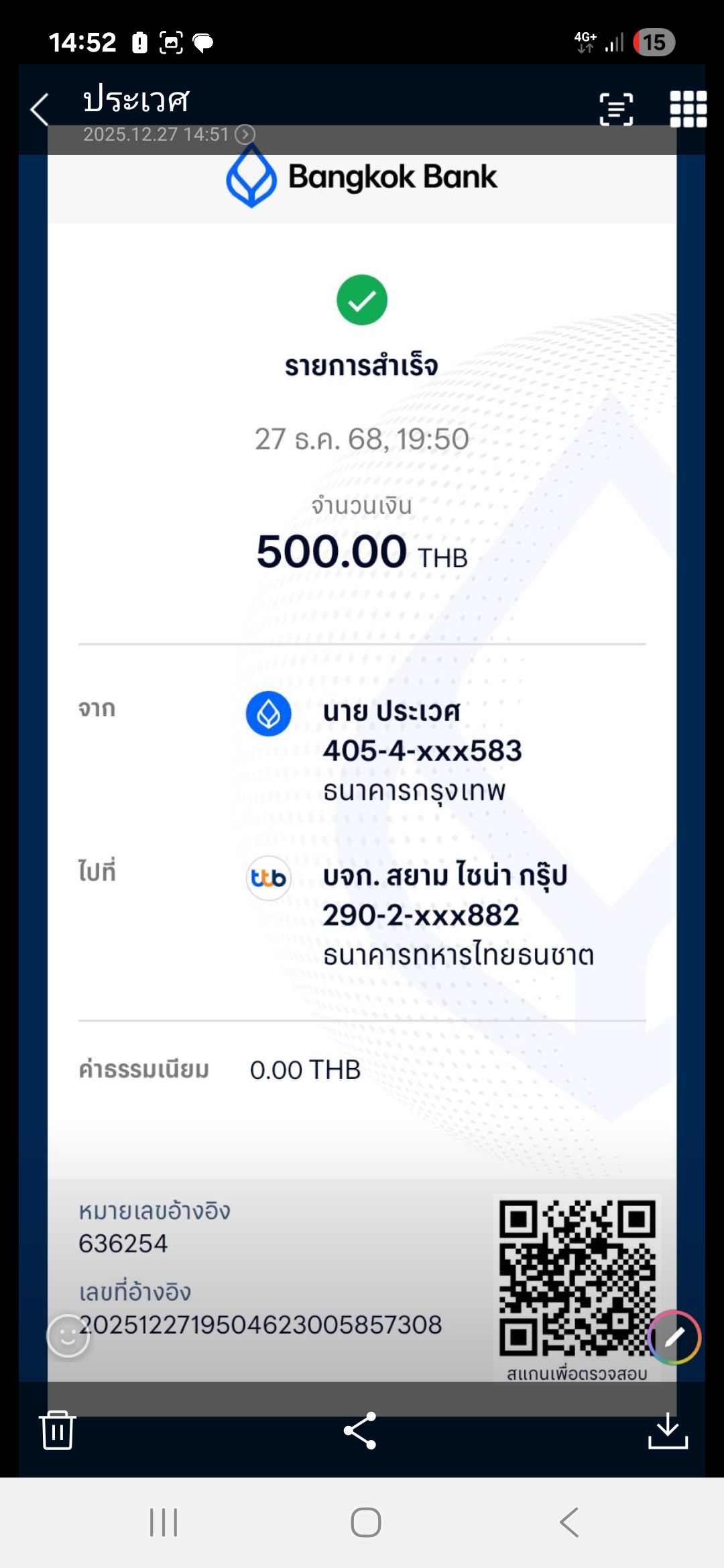The image size is (724, 1568).
Task: Add an emoji reaction to the image
Action: pyautogui.click(x=68, y=1335)
